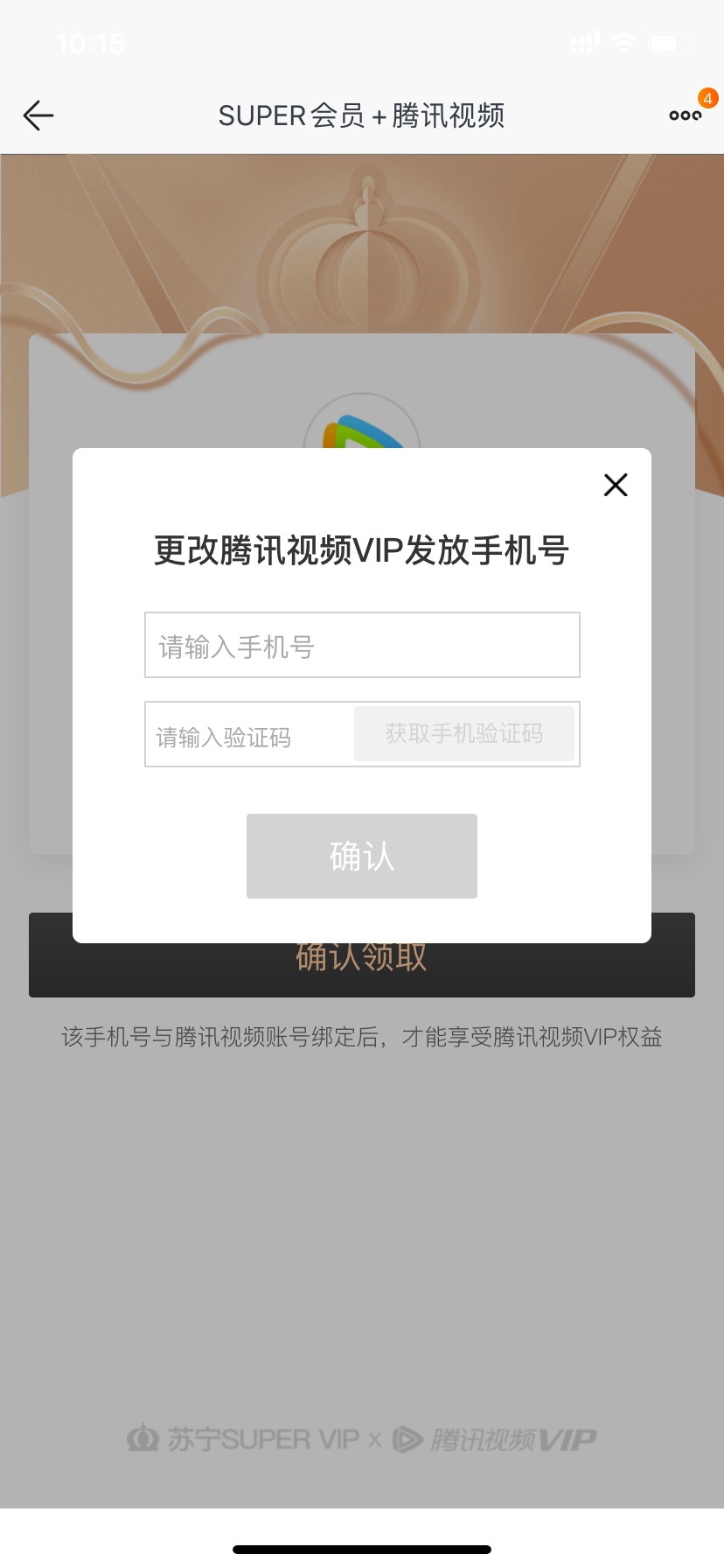Go back using the top-left arrow
Image resolution: width=724 pixels, height=1568 pixels.
[x=38, y=115]
